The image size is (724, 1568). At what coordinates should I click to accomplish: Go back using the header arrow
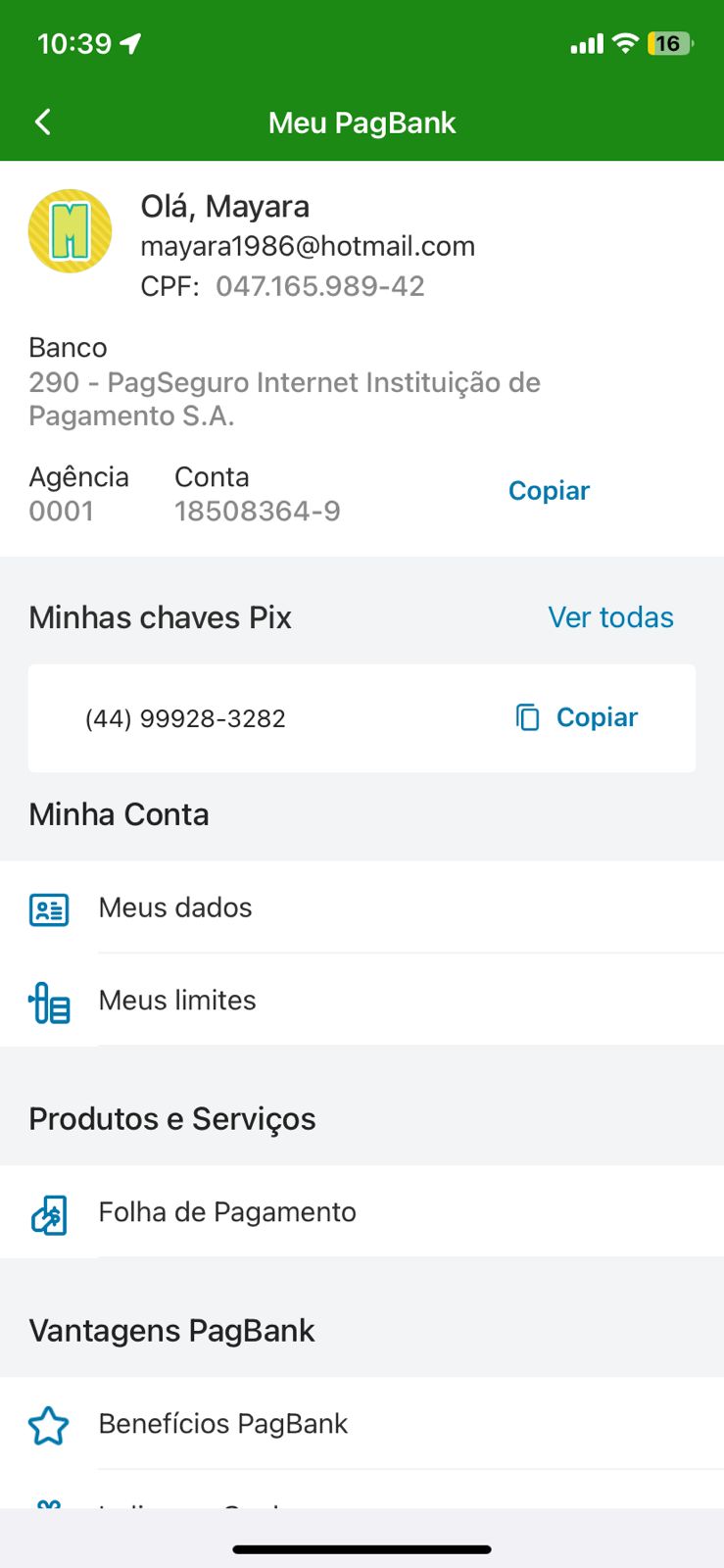pyautogui.click(x=43, y=122)
